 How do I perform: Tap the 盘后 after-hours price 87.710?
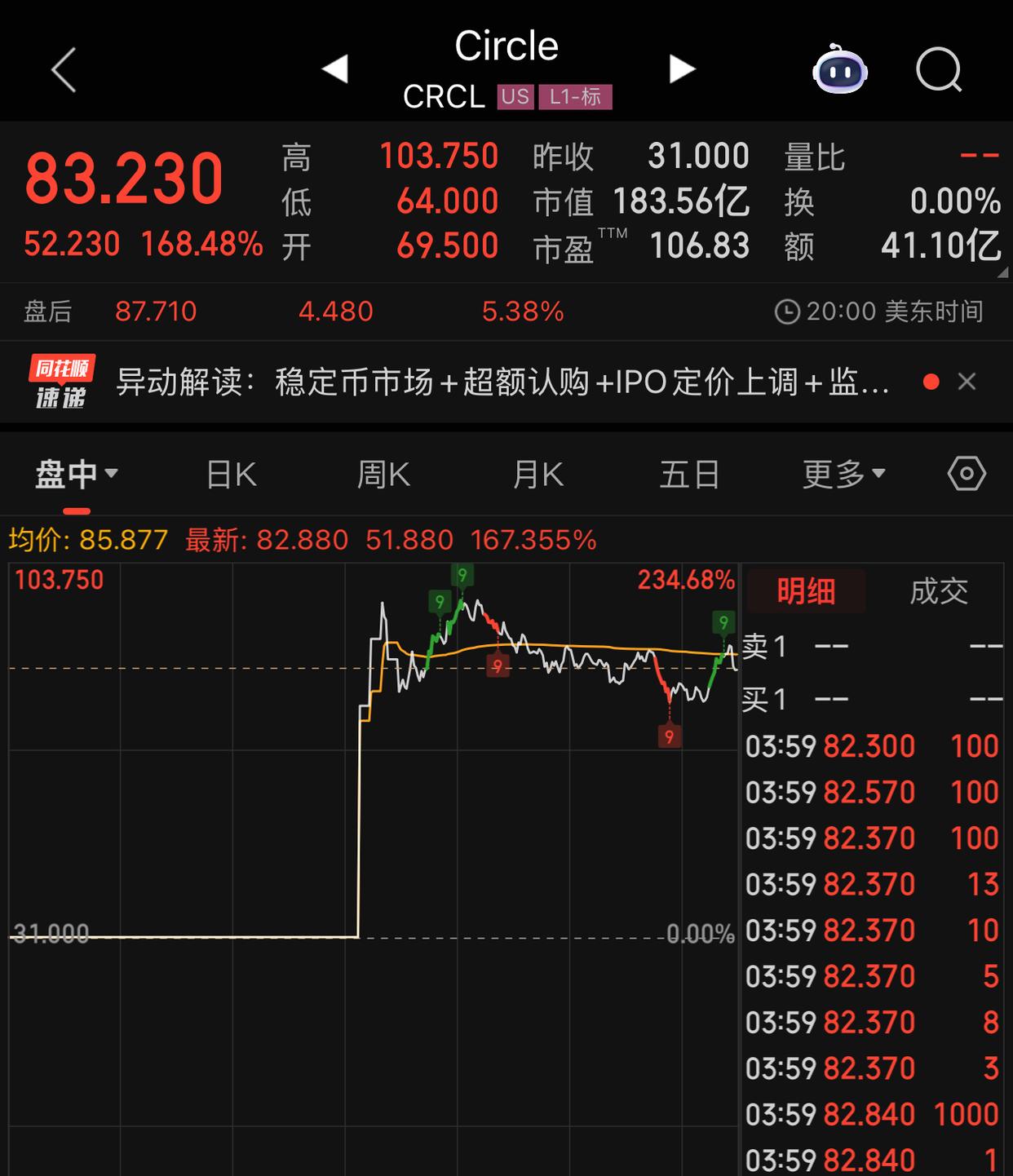[157, 311]
